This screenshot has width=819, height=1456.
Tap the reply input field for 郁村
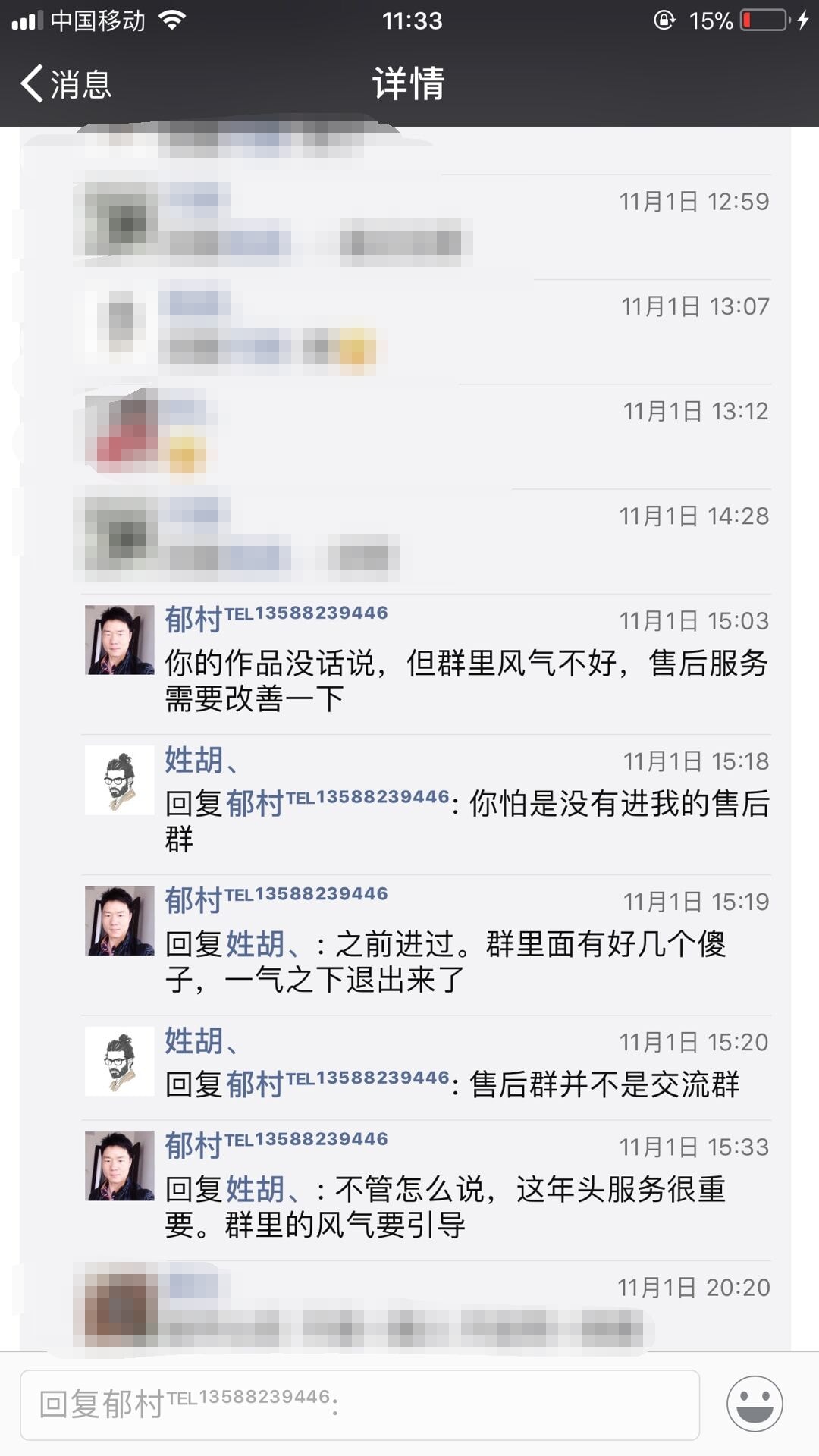point(359,1404)
